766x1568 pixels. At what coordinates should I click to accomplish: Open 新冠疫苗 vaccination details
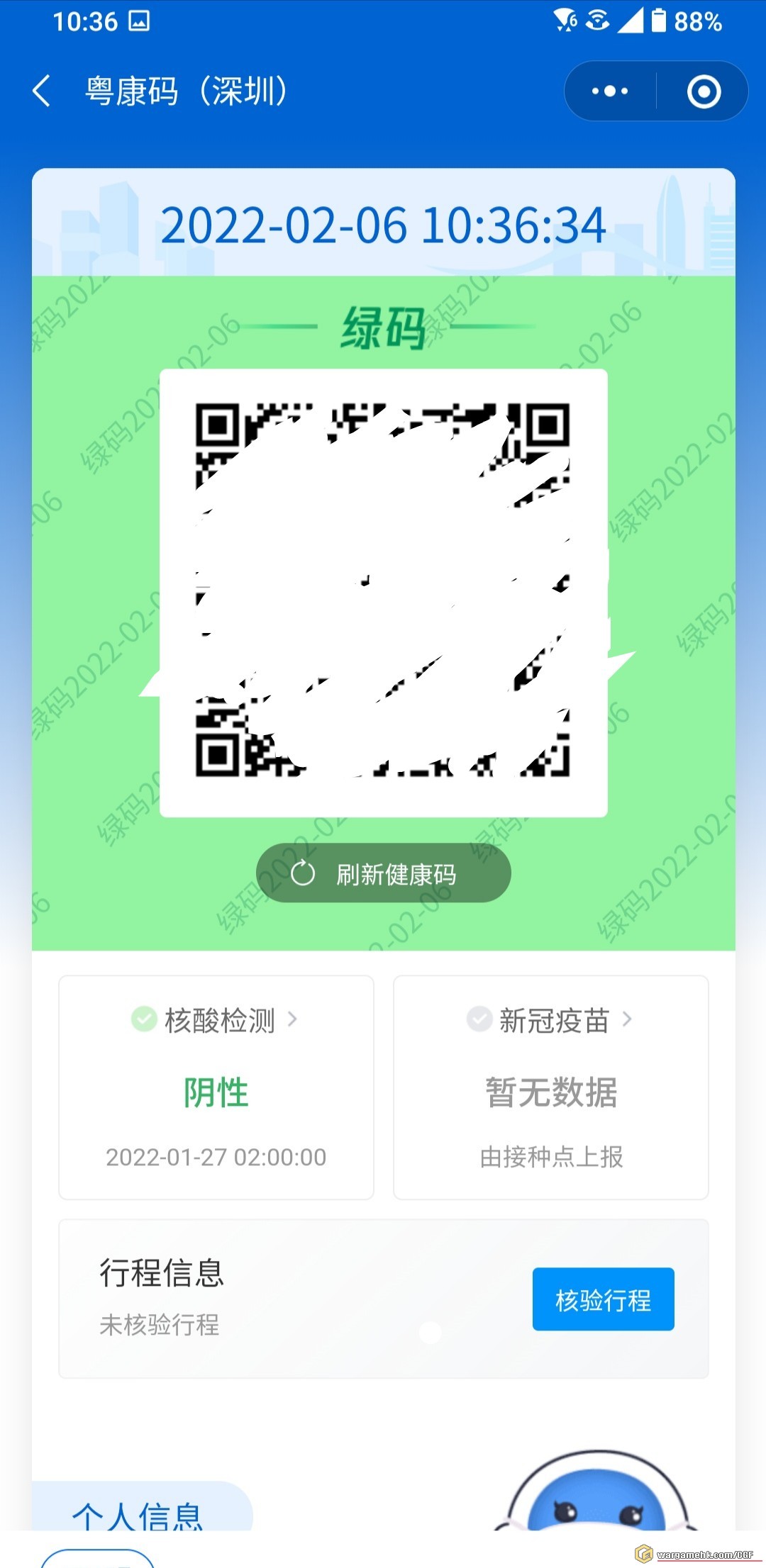click(550, 1021)
